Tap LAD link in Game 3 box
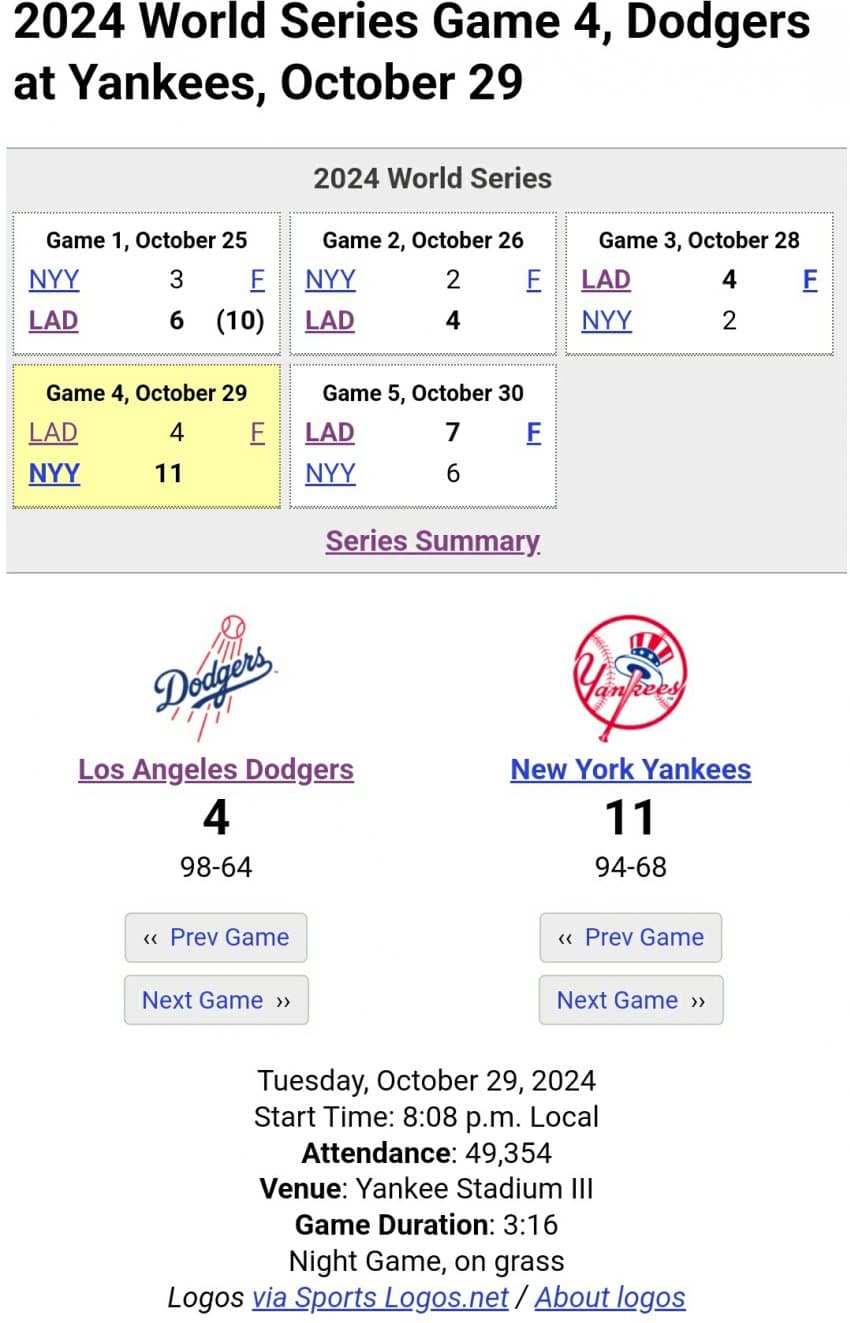This screenshot has height=1323, width=850. pos(606,279)
